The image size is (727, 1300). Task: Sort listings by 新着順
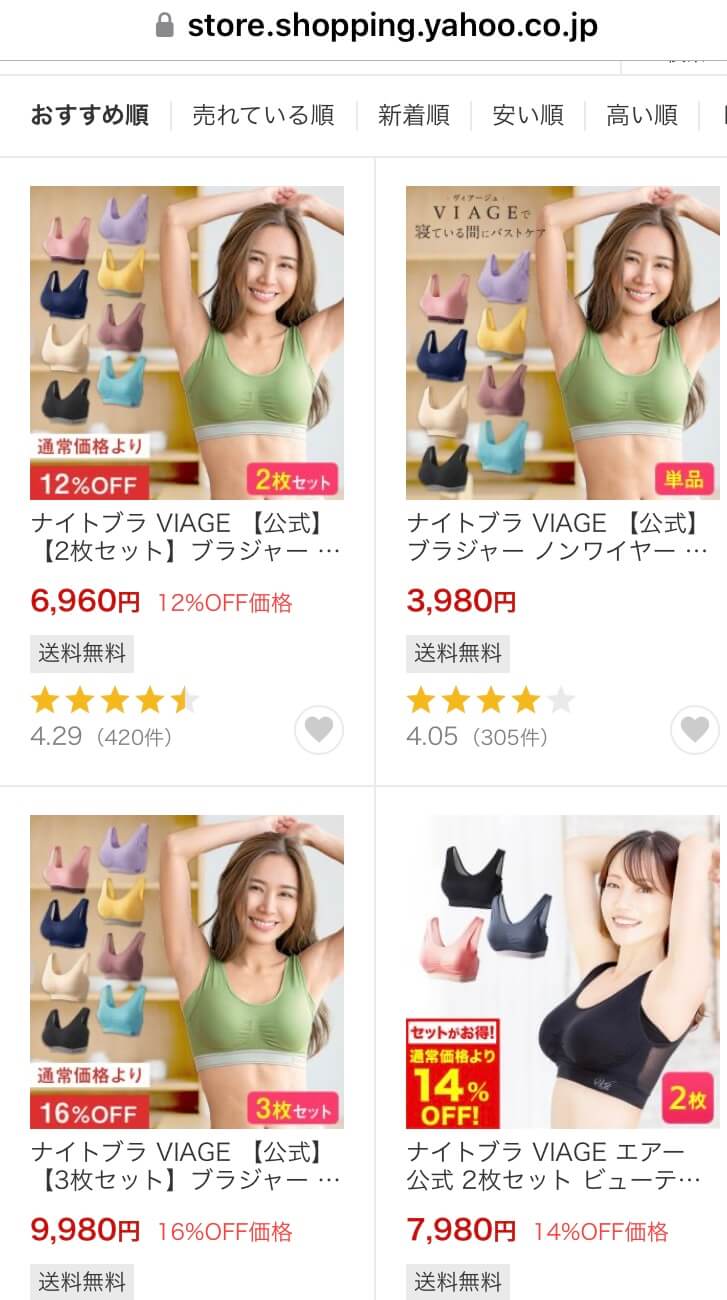pyautogui.click(x=413, y=114)
